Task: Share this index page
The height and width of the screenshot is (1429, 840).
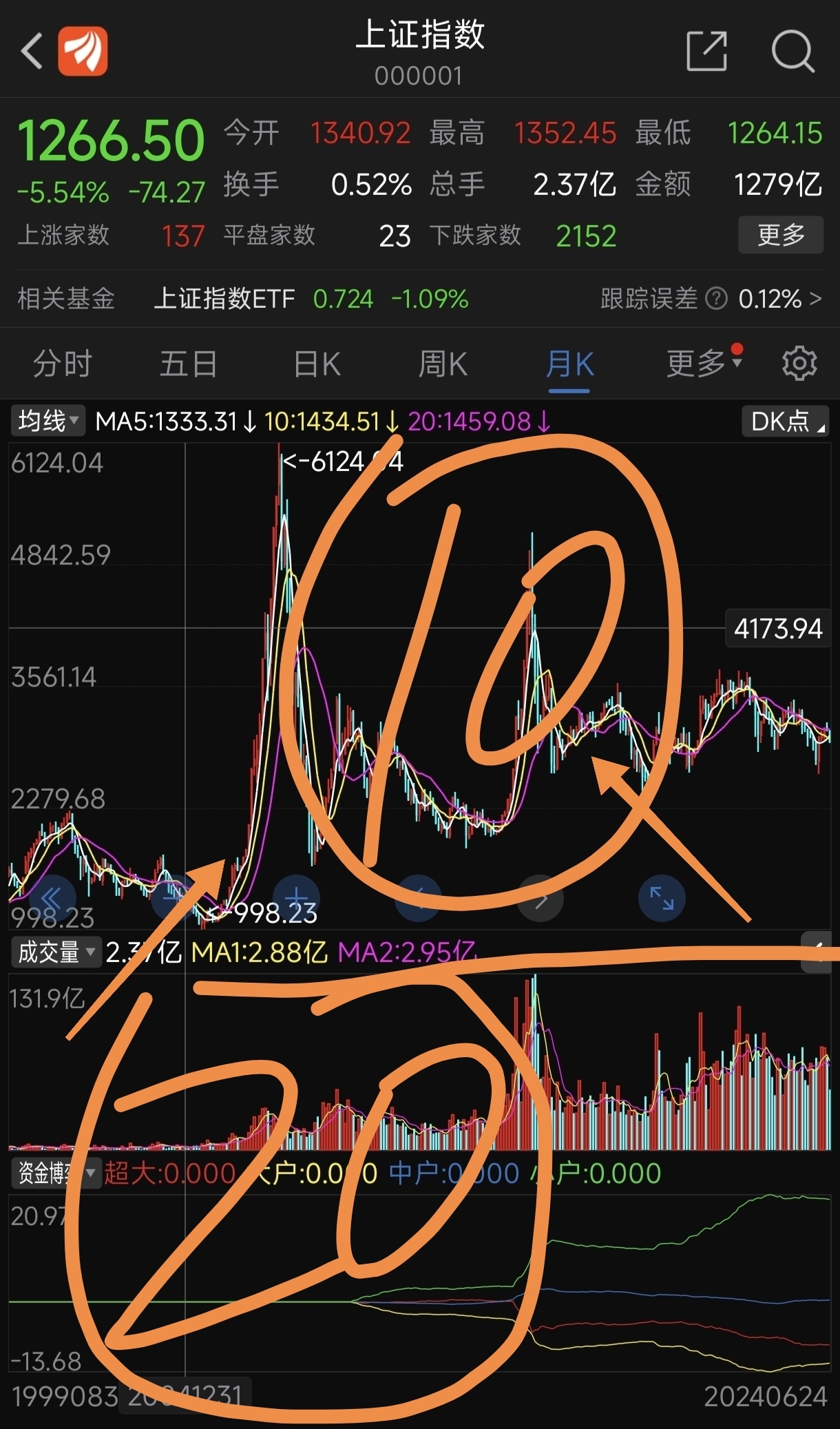Action: (x=707, y=51)
